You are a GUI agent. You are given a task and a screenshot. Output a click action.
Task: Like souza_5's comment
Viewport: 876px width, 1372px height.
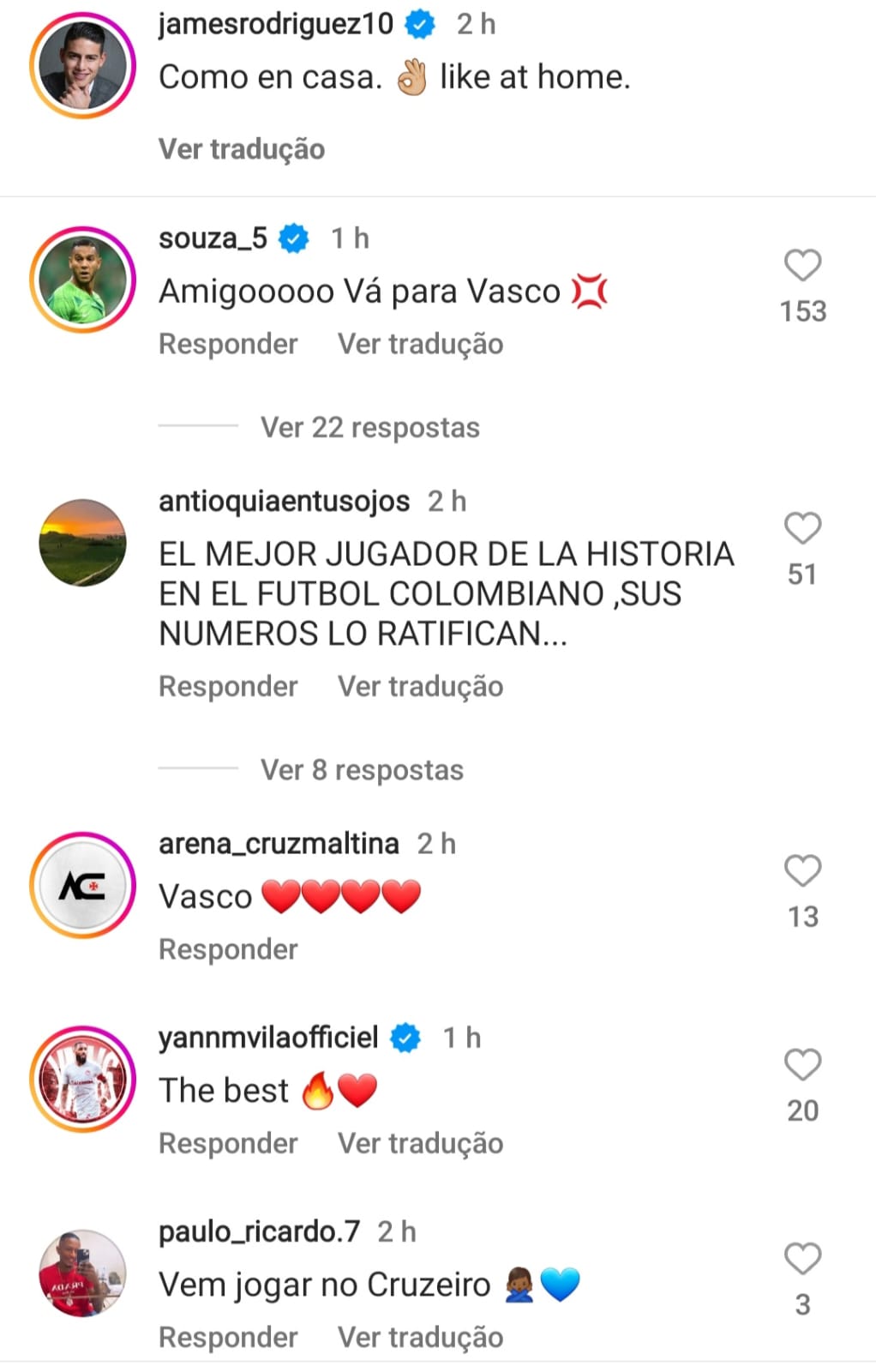(802, 266)
